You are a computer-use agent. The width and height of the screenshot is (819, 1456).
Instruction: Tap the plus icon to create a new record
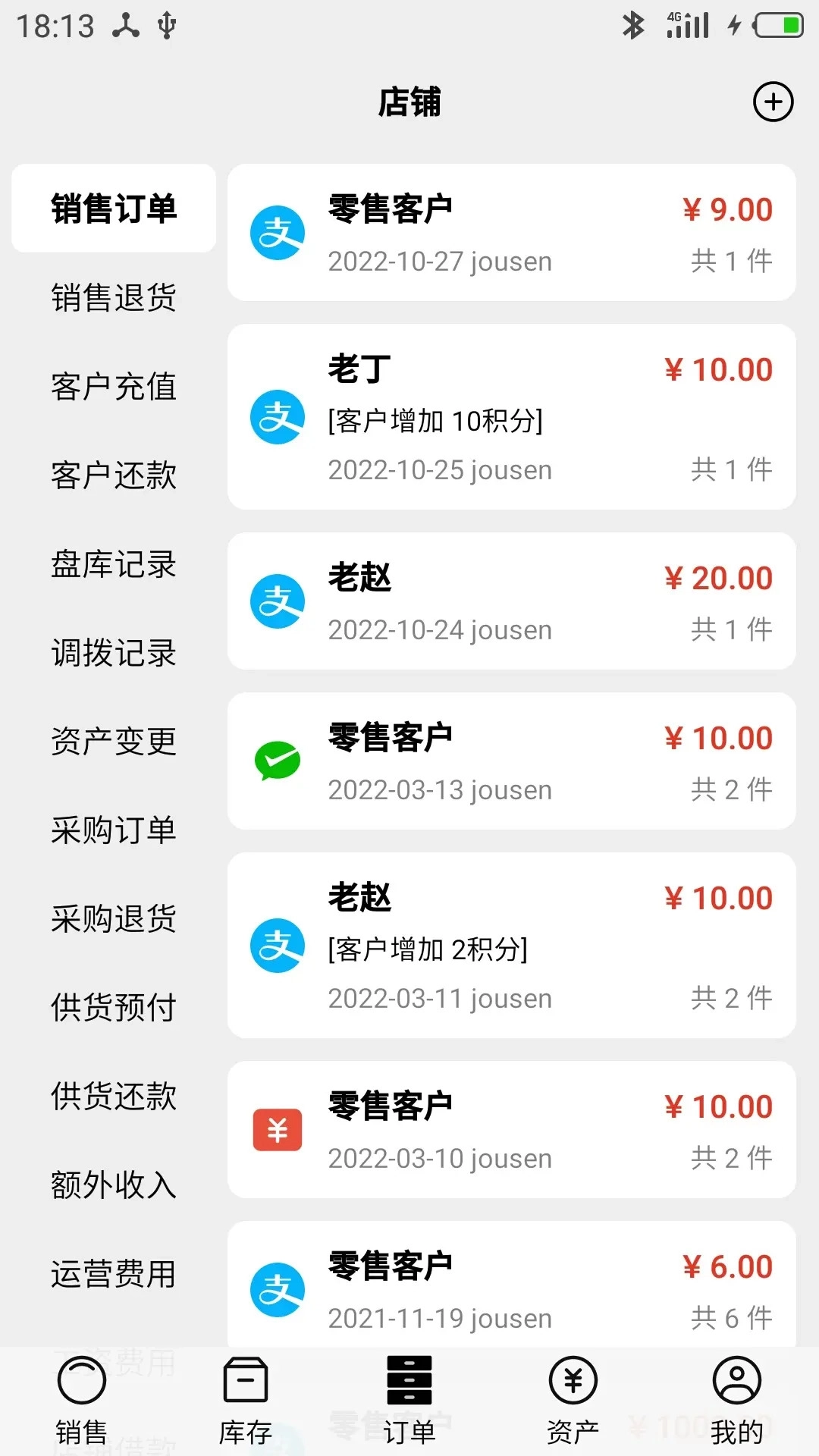(772, 102)
